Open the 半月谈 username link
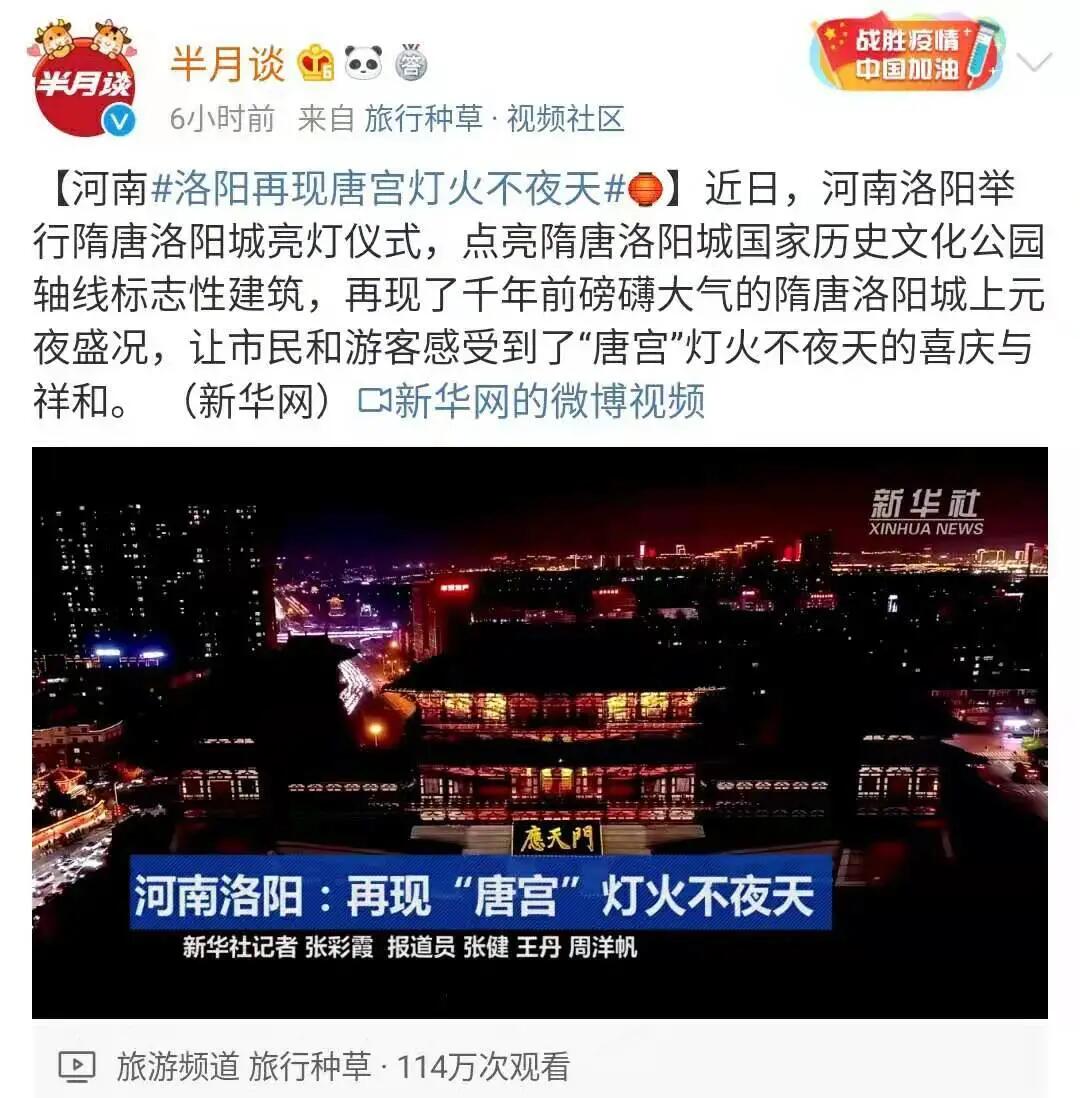Image resolution: width=1080 pixels, height=1098 pixels. [x=227, y=64]
